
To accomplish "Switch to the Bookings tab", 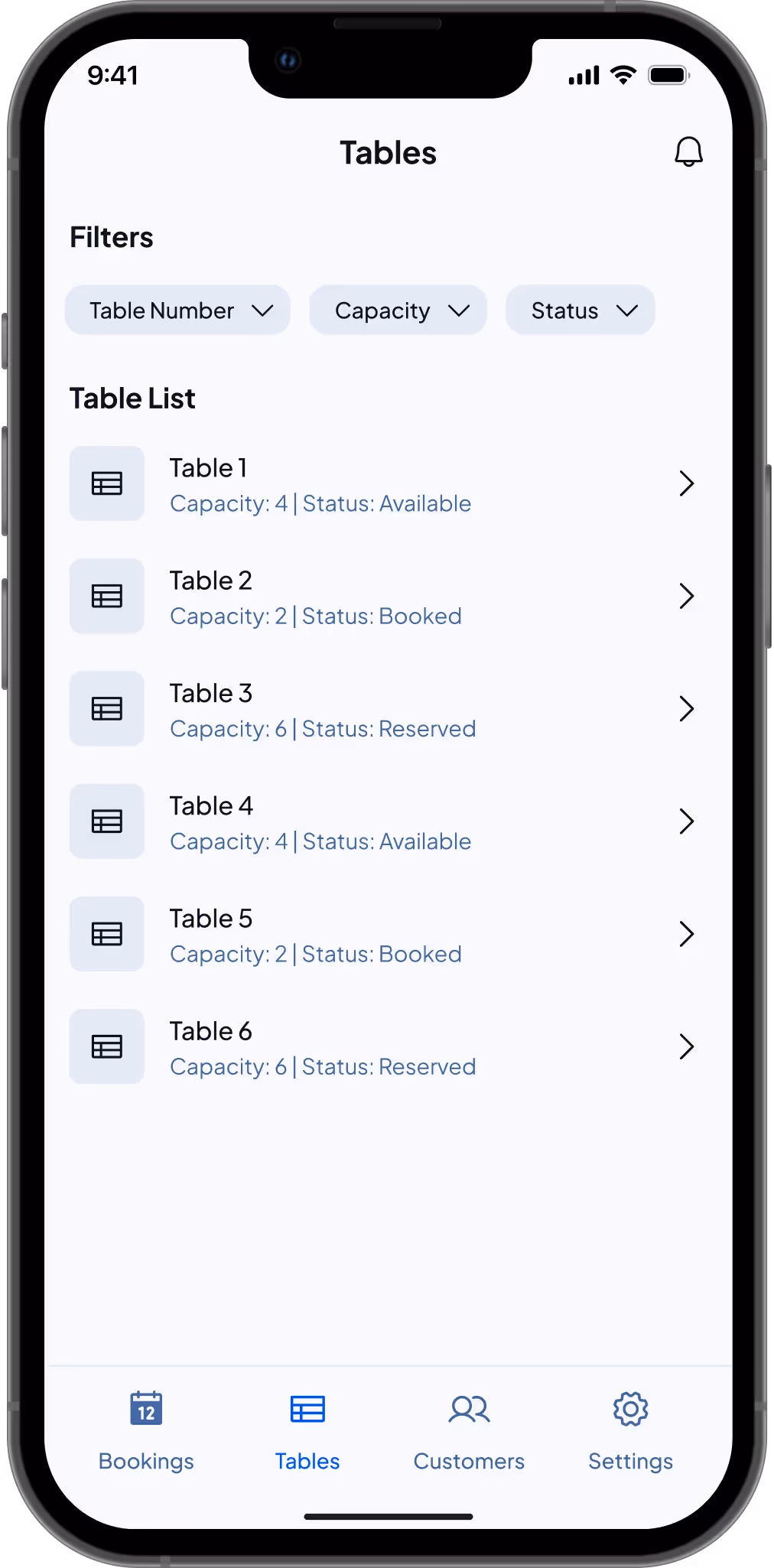I will pyautogui.click(x=146, y=1431).
